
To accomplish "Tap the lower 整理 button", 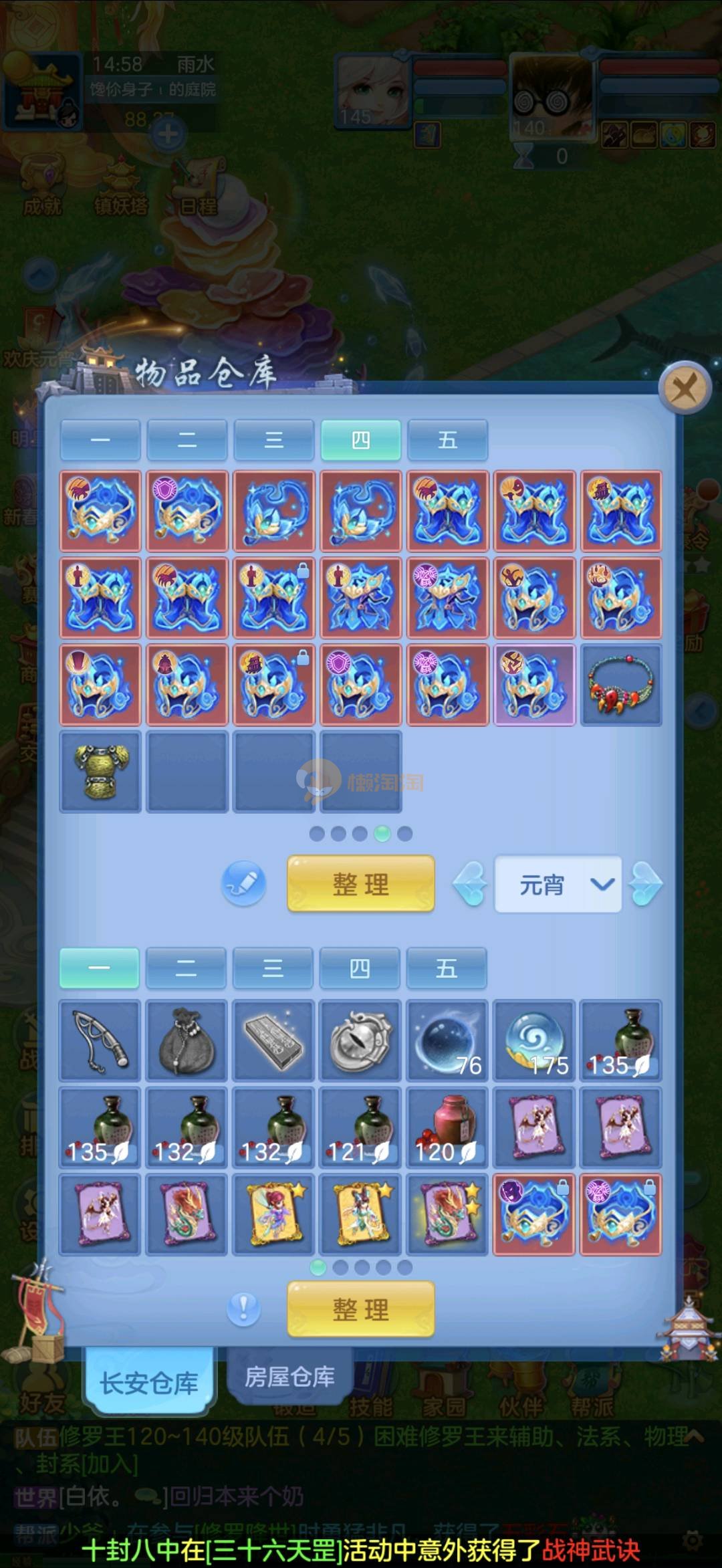I will coord(360,1309).
